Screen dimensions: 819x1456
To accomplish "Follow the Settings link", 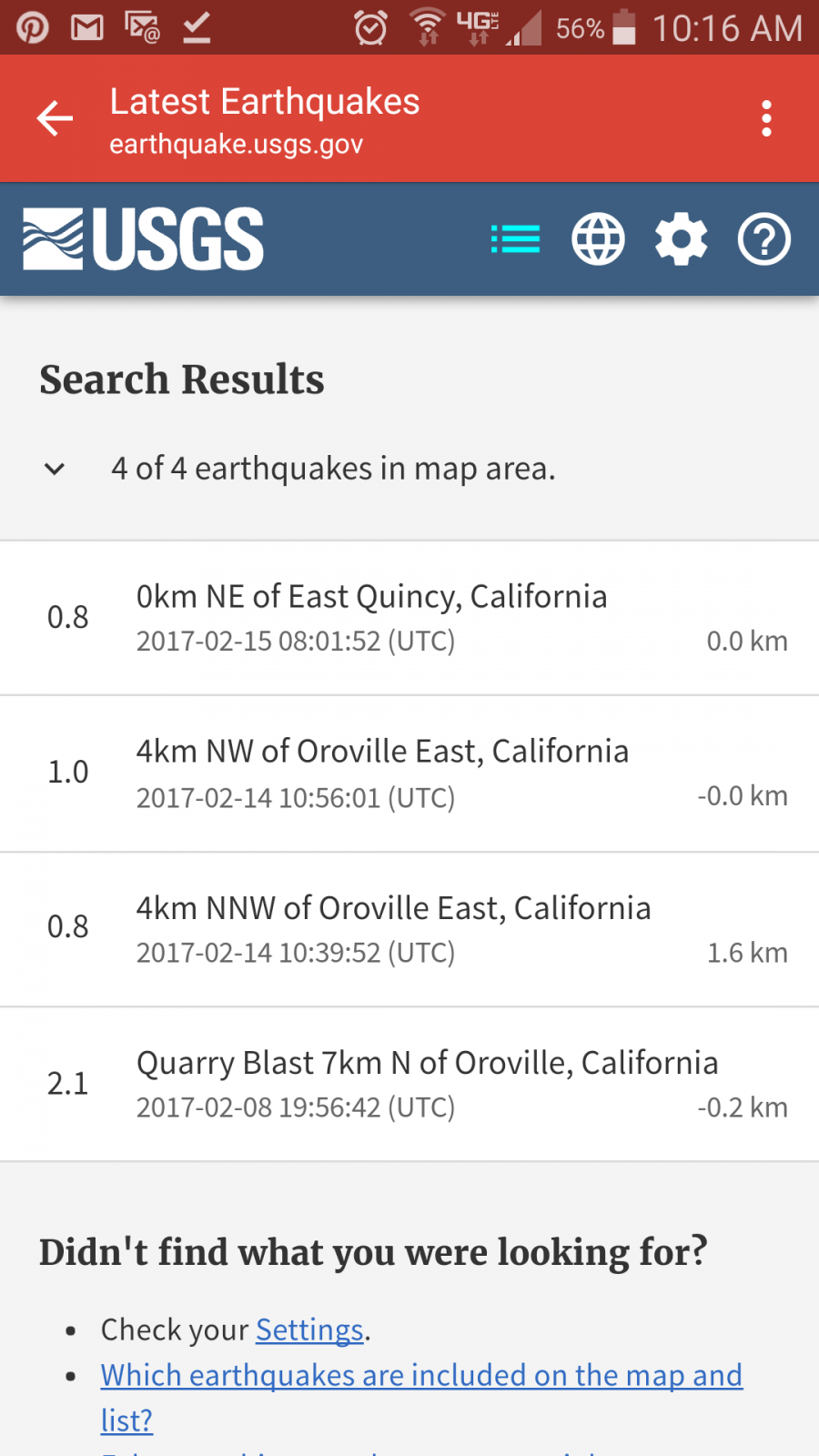I will pyautogui.click(x=309, y=1330).
